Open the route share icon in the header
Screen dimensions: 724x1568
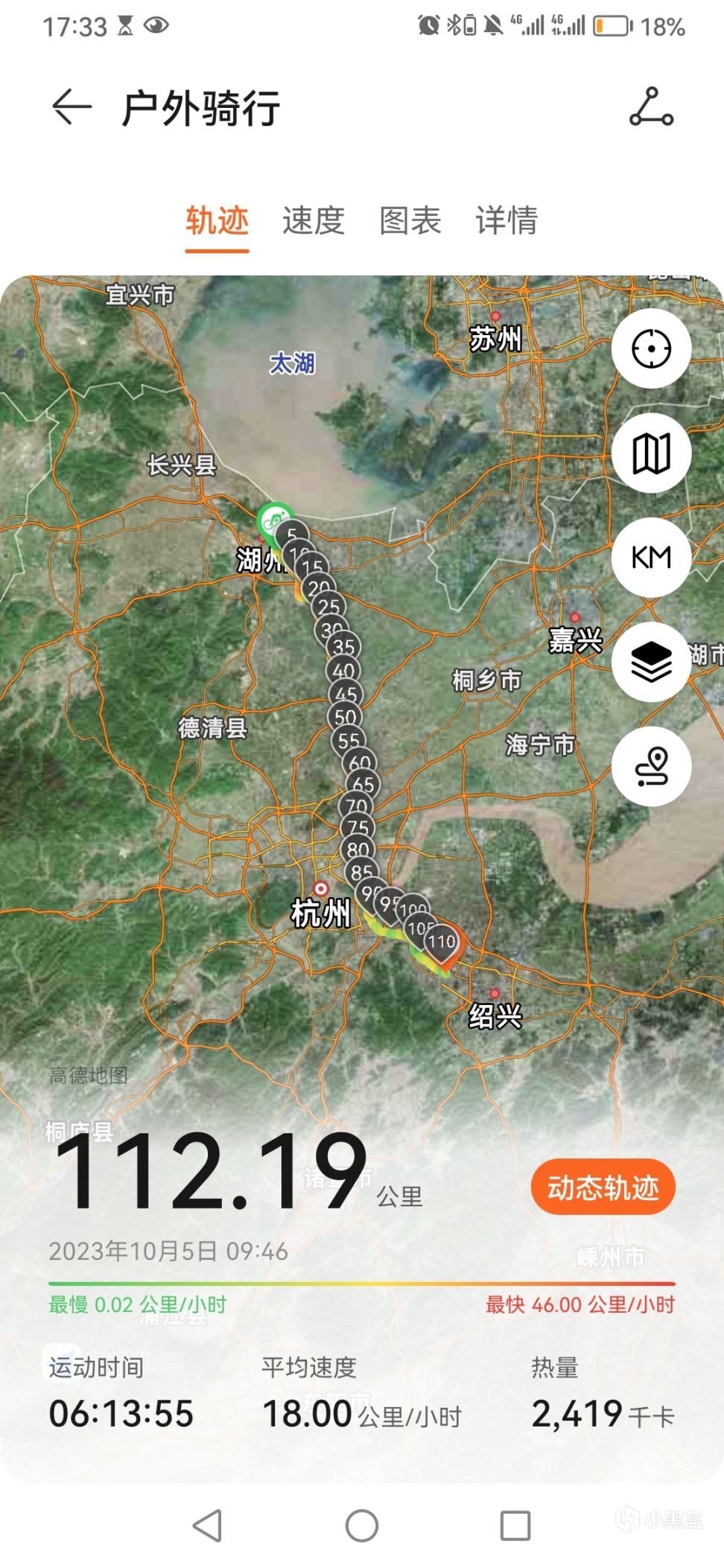[x=651, y=107]
